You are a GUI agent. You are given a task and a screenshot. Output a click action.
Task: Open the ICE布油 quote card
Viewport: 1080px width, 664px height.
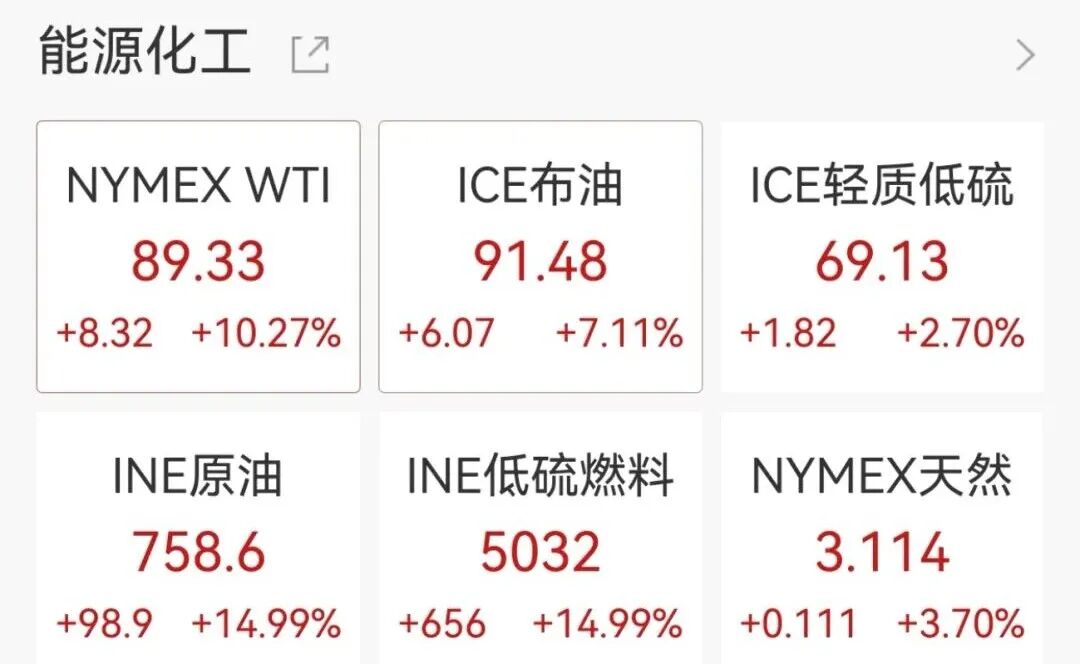[540, 257]
